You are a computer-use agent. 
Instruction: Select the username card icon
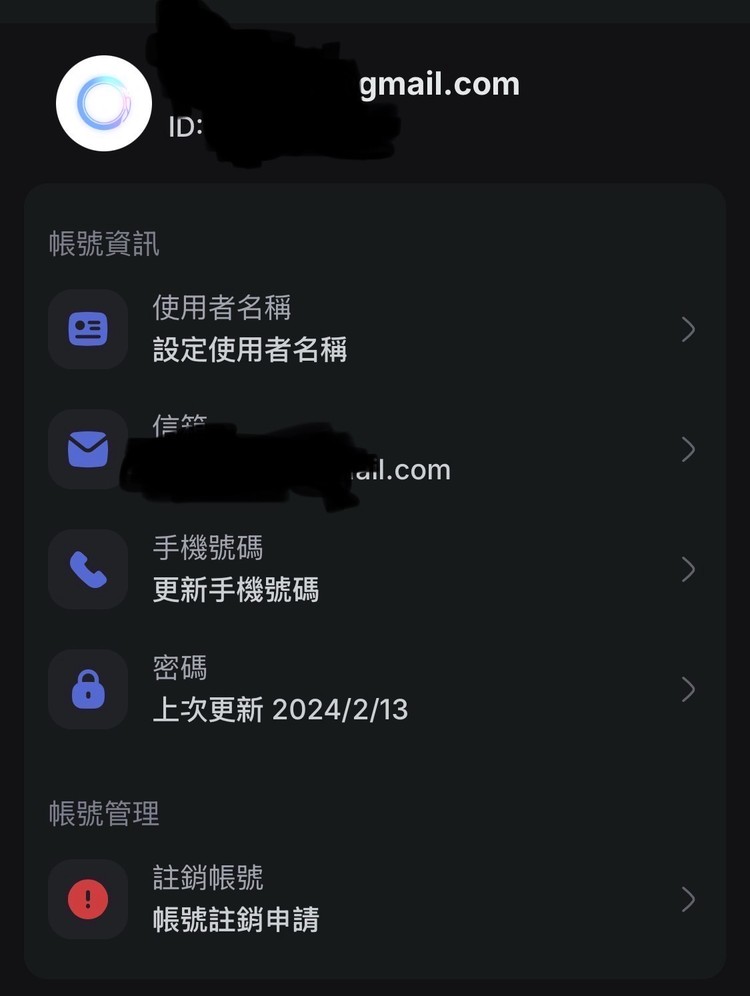click(x=88, y=329)
